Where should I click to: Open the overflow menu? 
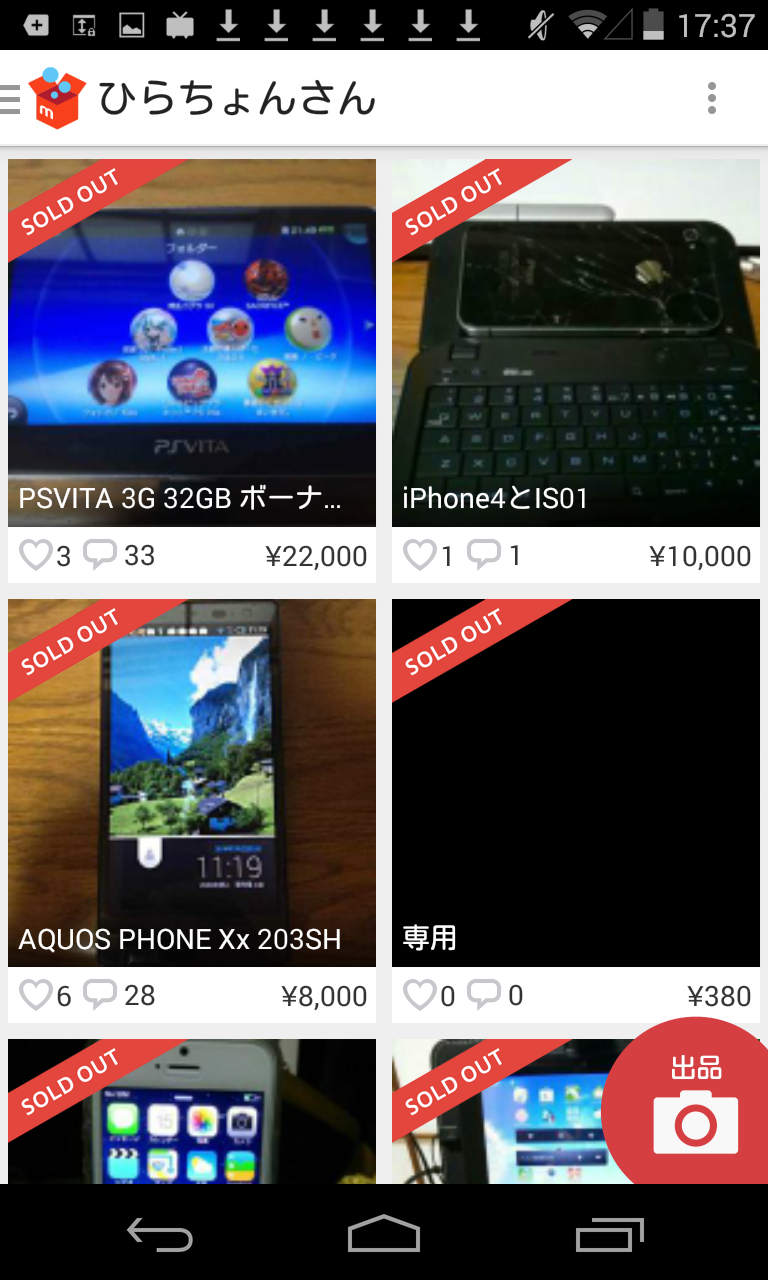pyautogui.click(x=711, y=98)
